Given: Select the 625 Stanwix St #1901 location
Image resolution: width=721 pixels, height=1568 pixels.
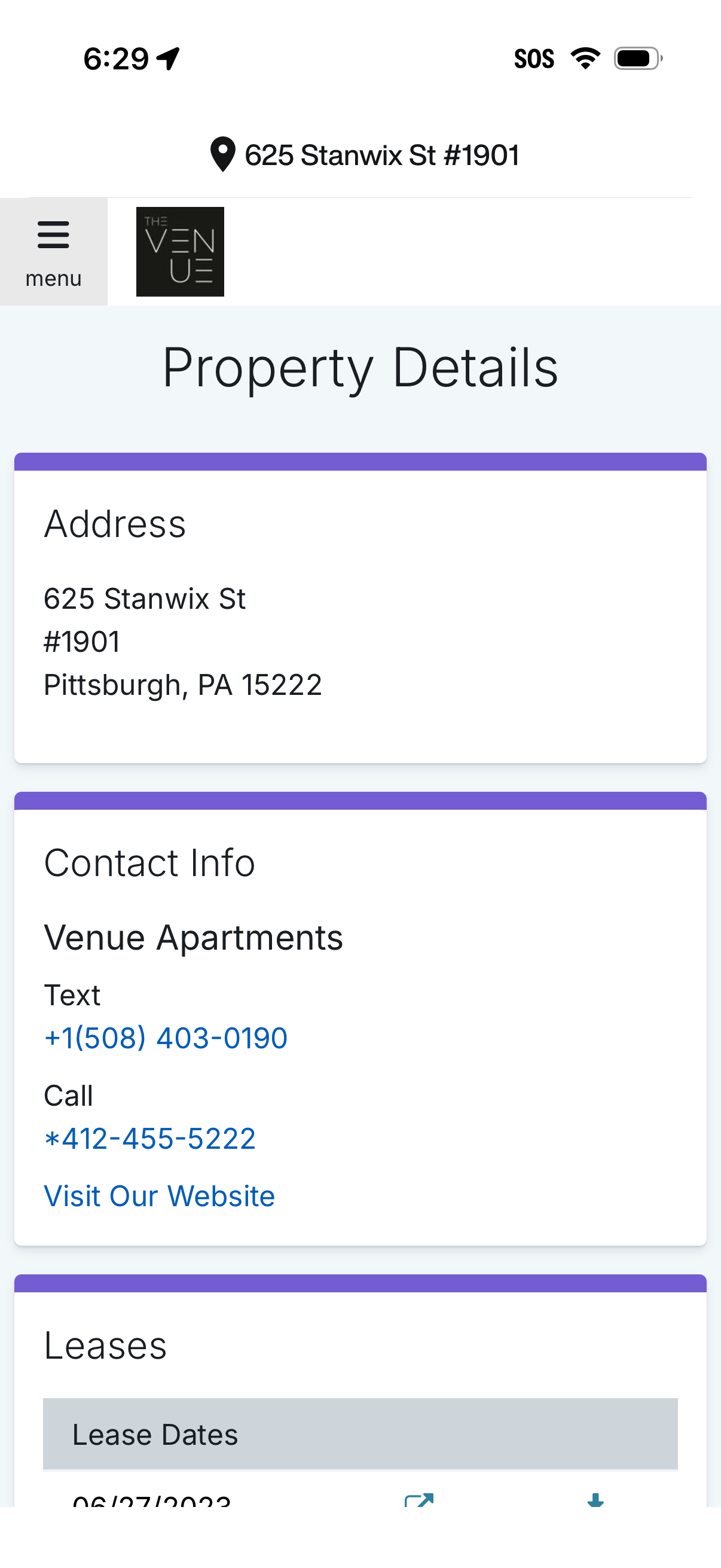Looking at the screenshot, I should point(365,155).
